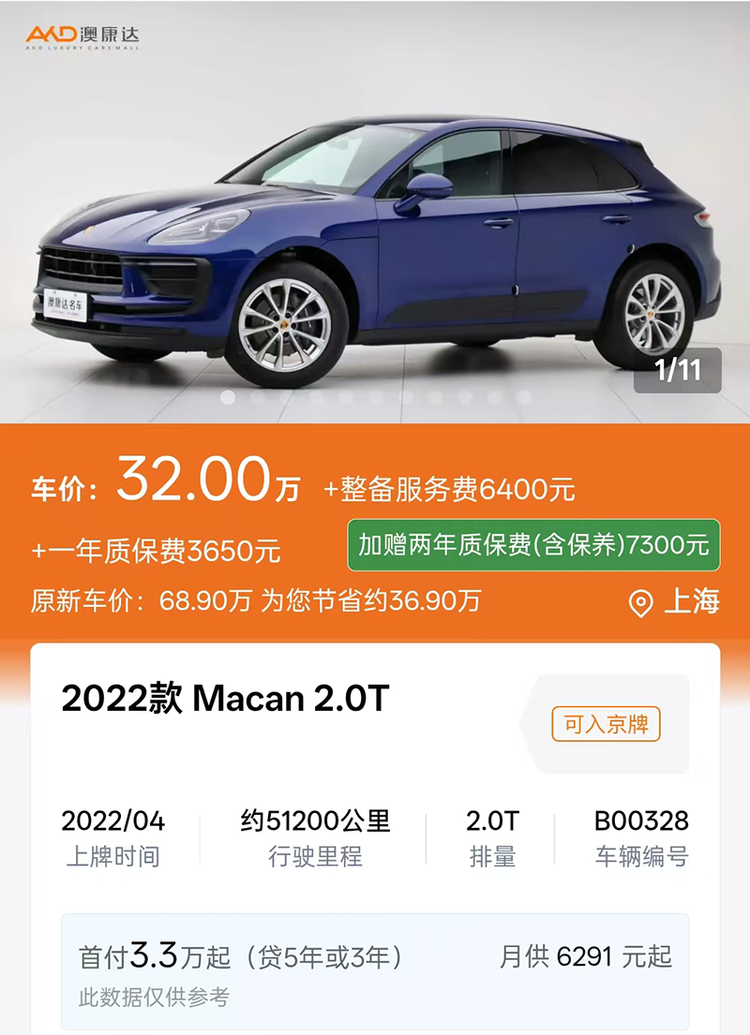The width and height of the screenshot is (750, 1035).
Task: Tap the 可入京牌 tag
Action: coord(606,724)
